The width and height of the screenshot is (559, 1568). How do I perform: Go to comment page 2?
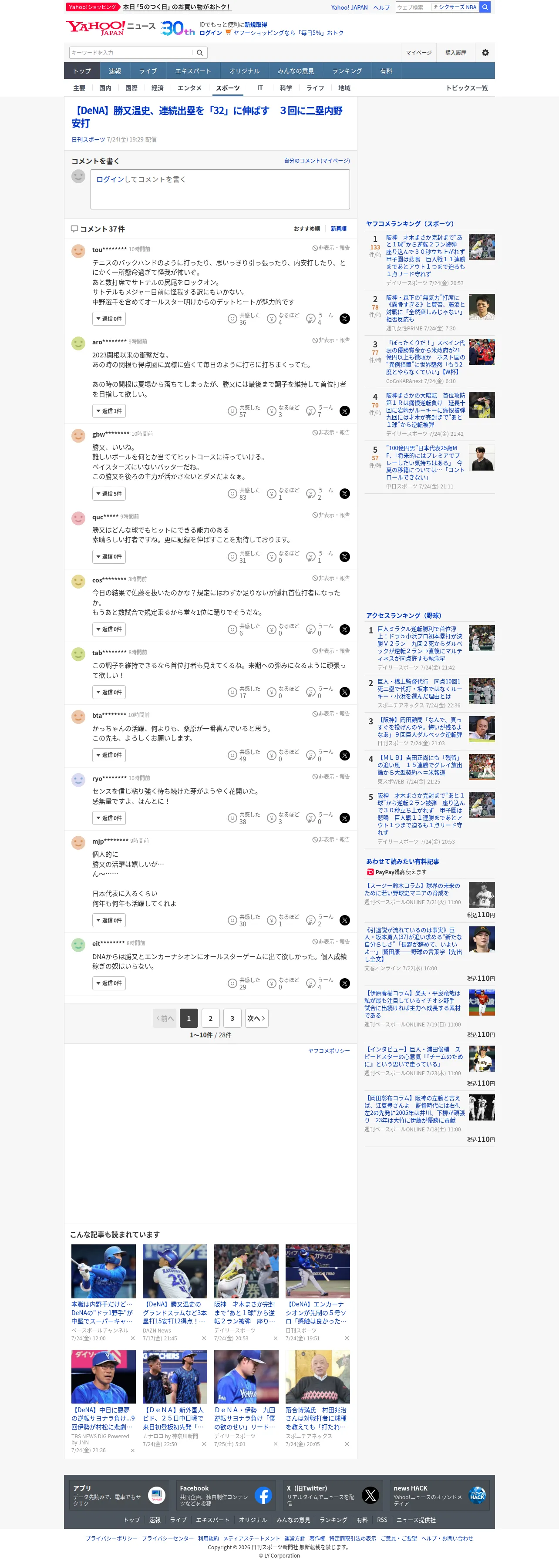(x=211, y=1018)
